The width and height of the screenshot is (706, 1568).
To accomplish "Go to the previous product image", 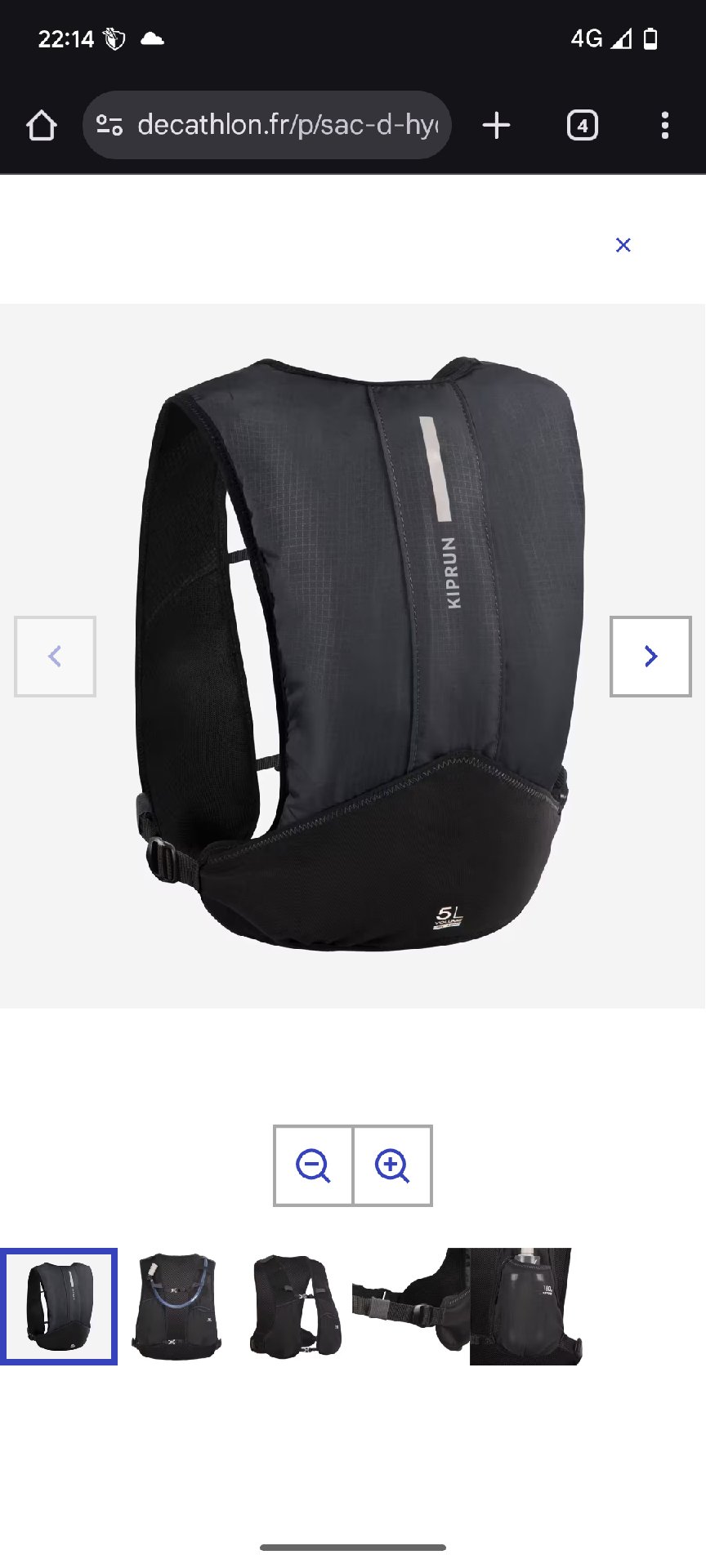I will 55,656.
